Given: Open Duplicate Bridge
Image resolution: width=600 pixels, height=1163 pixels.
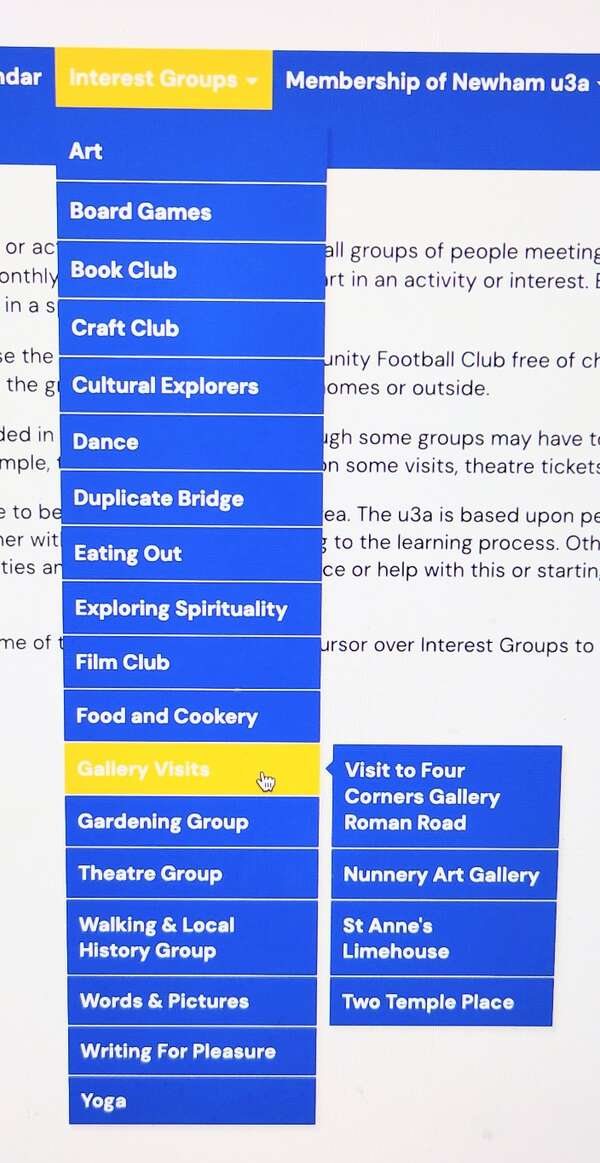Looking at the screenshot, I should click(x=191, y=499).
